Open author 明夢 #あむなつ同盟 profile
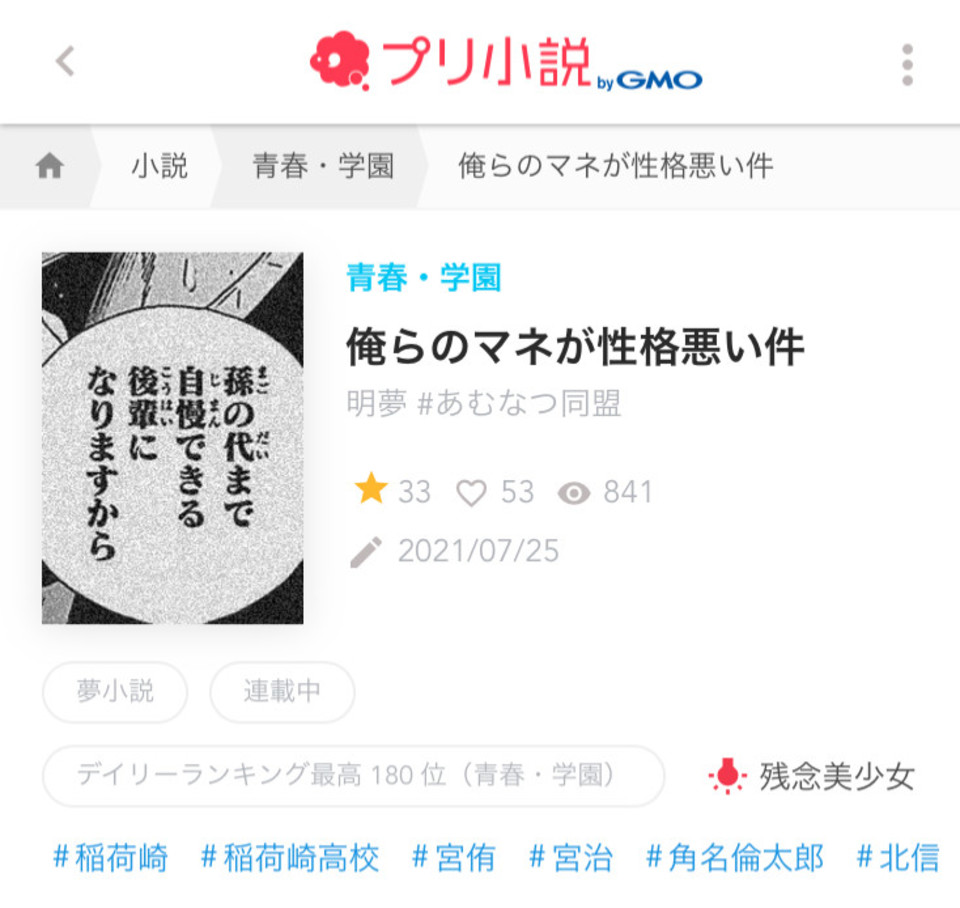 (x=483, y=403)
